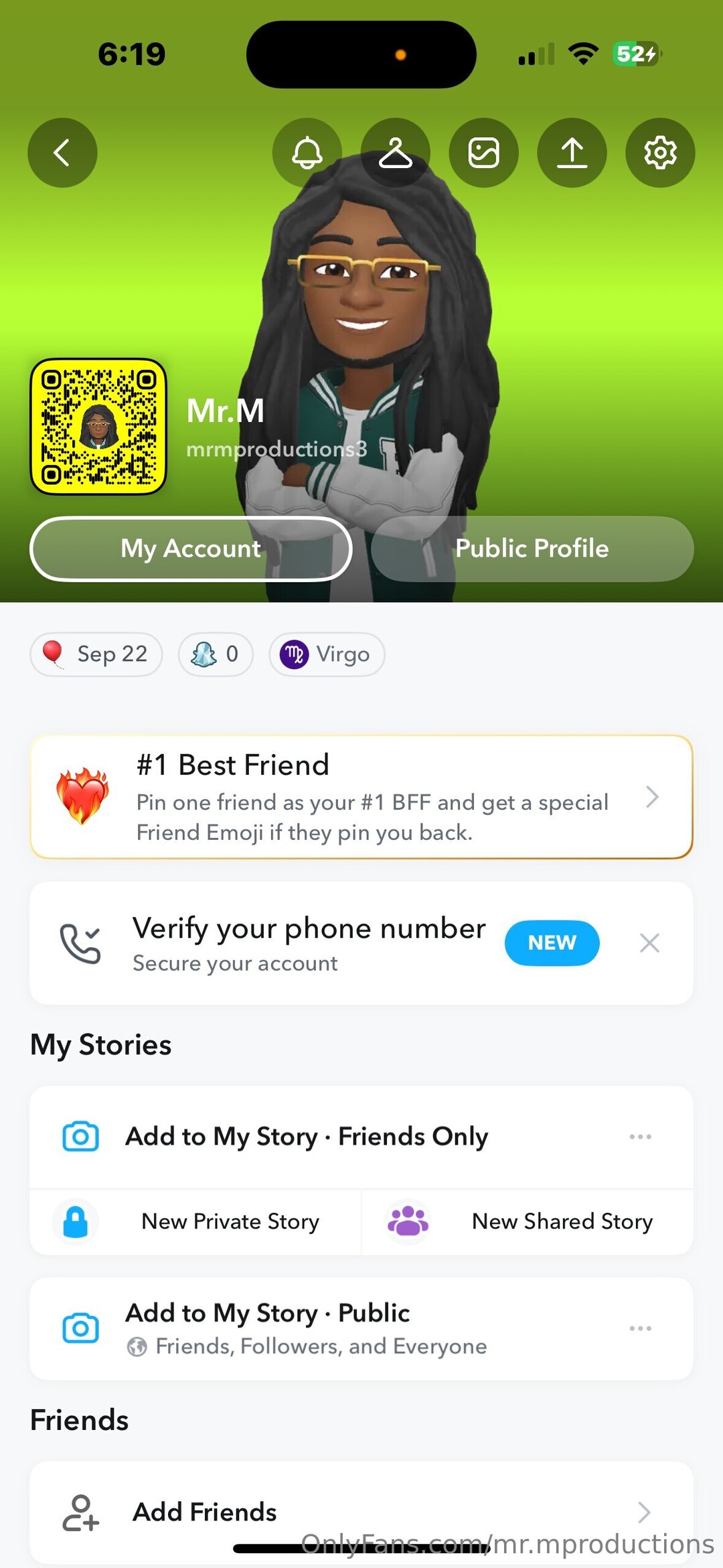
Task: Open the Bitmoji outfit hanger icon
Action: click(x=396, y=153)
